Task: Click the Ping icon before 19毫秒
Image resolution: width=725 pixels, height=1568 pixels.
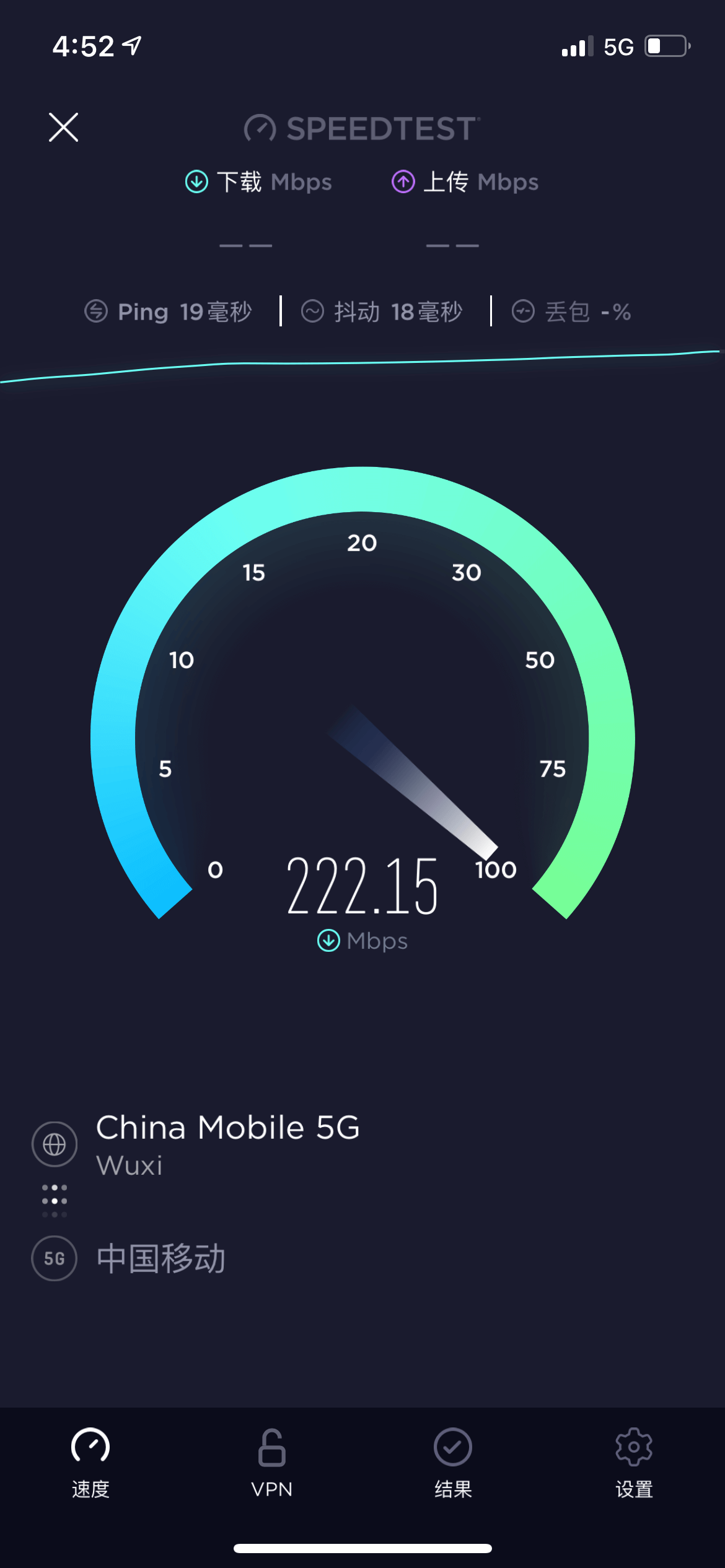Action: click(x=97, y=311)
